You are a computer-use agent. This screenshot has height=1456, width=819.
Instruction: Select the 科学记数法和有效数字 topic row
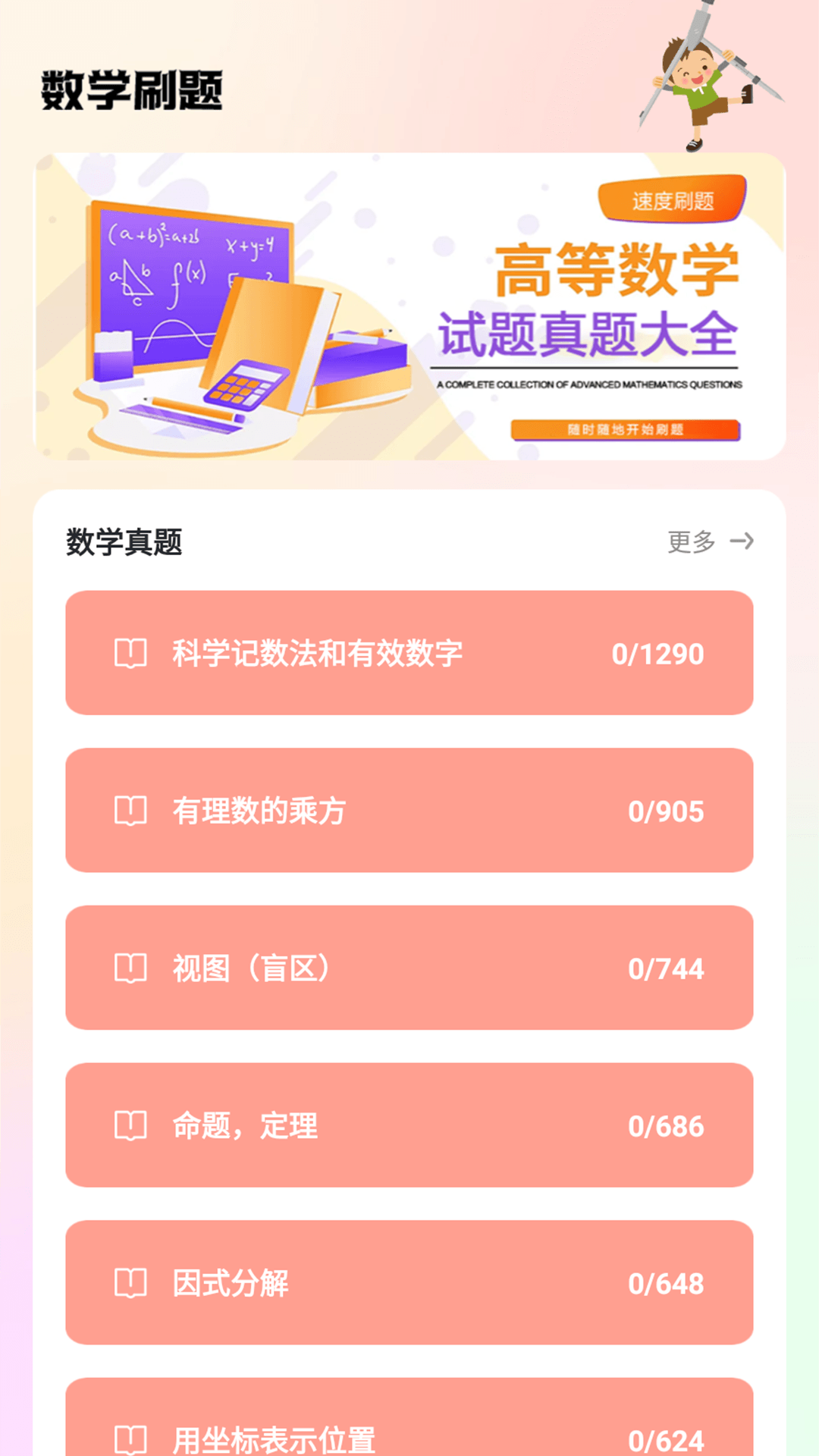coord(409,652)
